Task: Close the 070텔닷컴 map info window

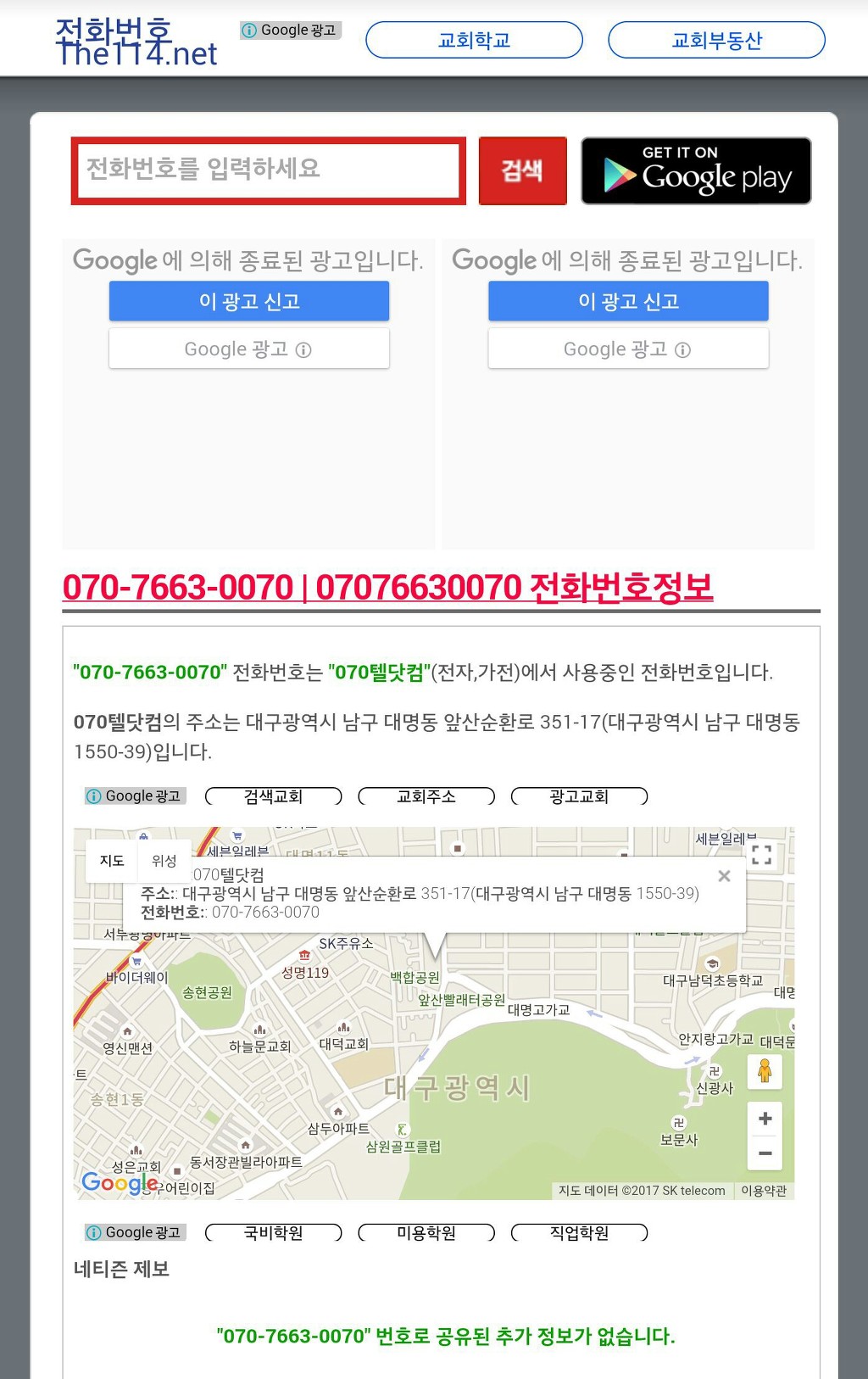Action: [724, 876]
